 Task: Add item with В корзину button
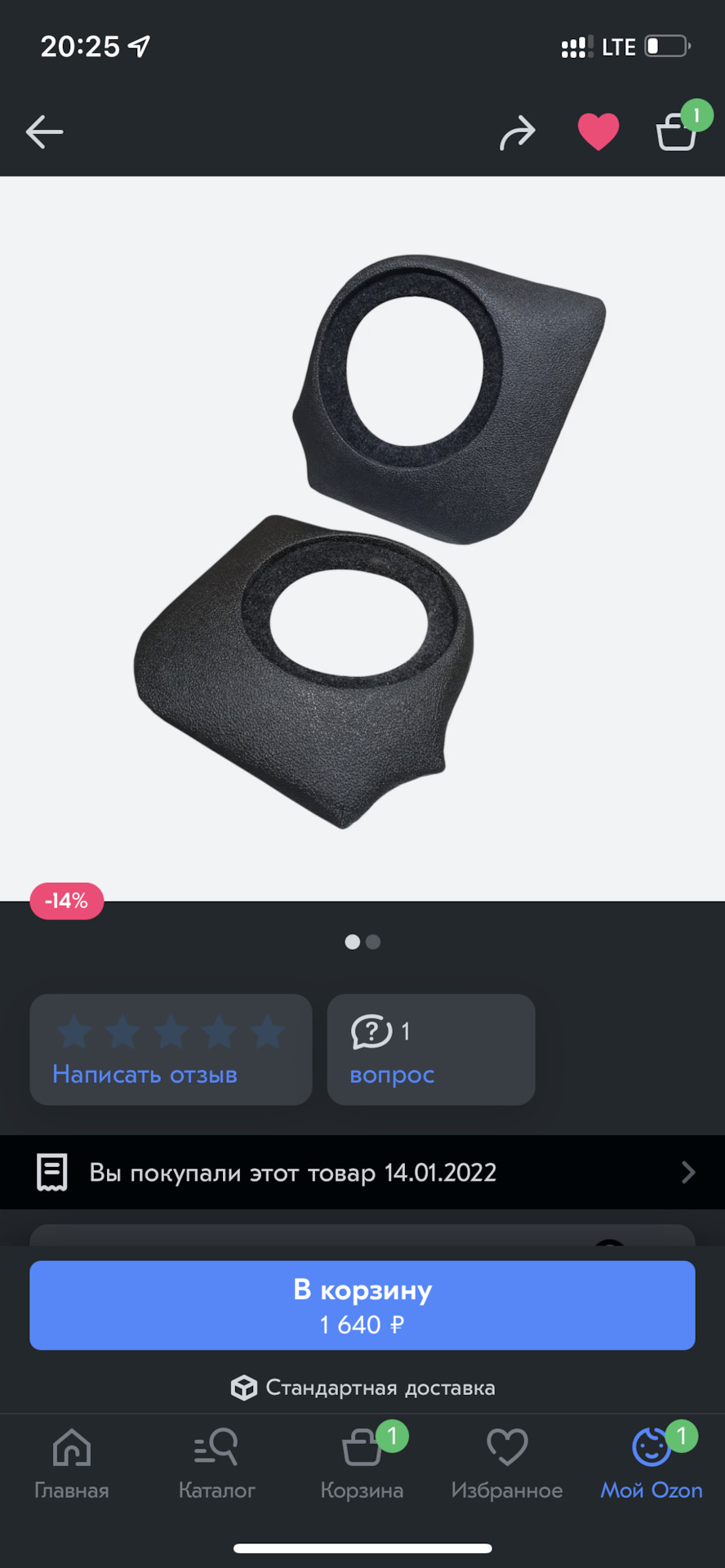(362, 1305)
